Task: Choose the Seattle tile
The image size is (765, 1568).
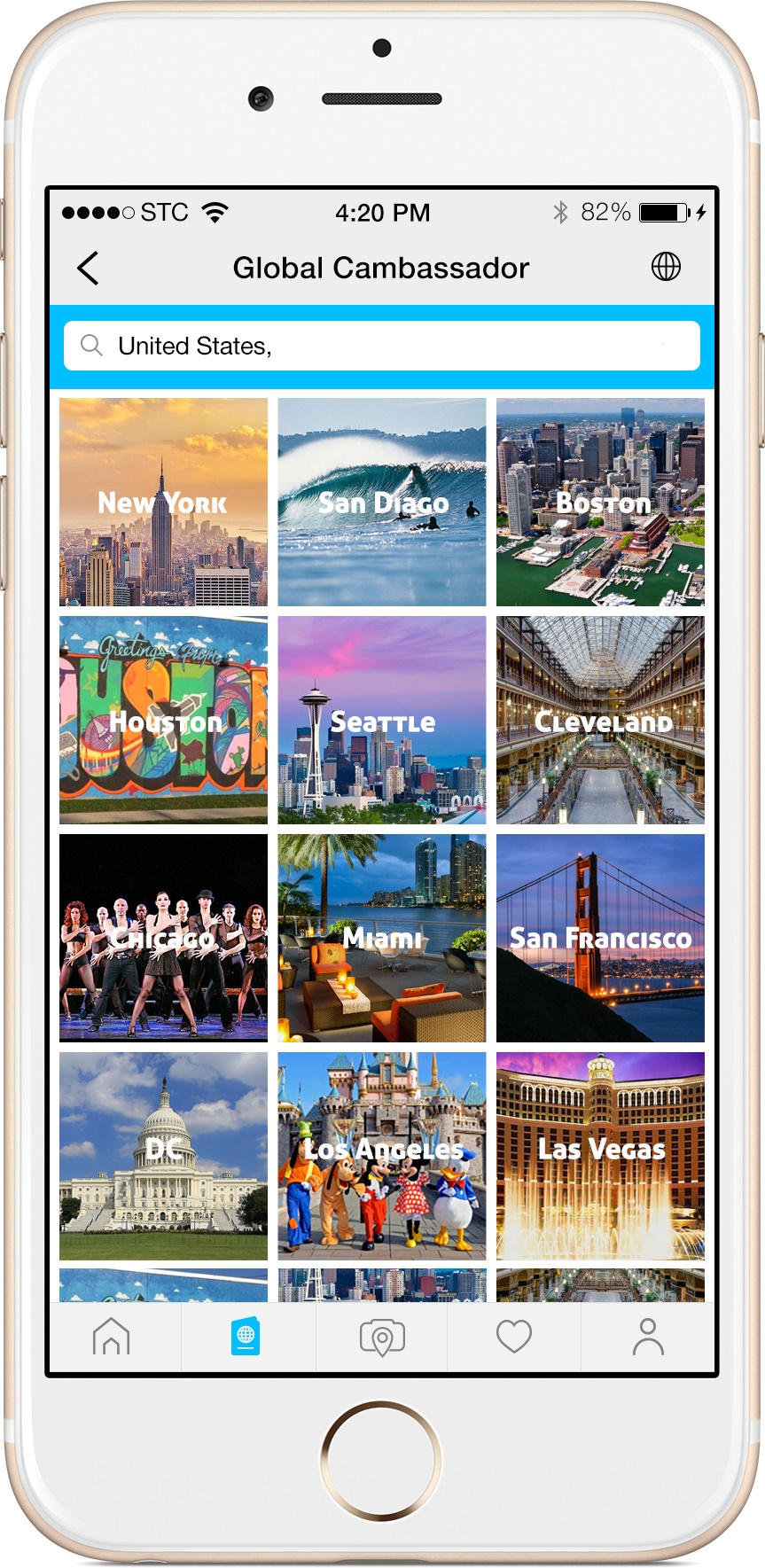Action: coord(382,720)
